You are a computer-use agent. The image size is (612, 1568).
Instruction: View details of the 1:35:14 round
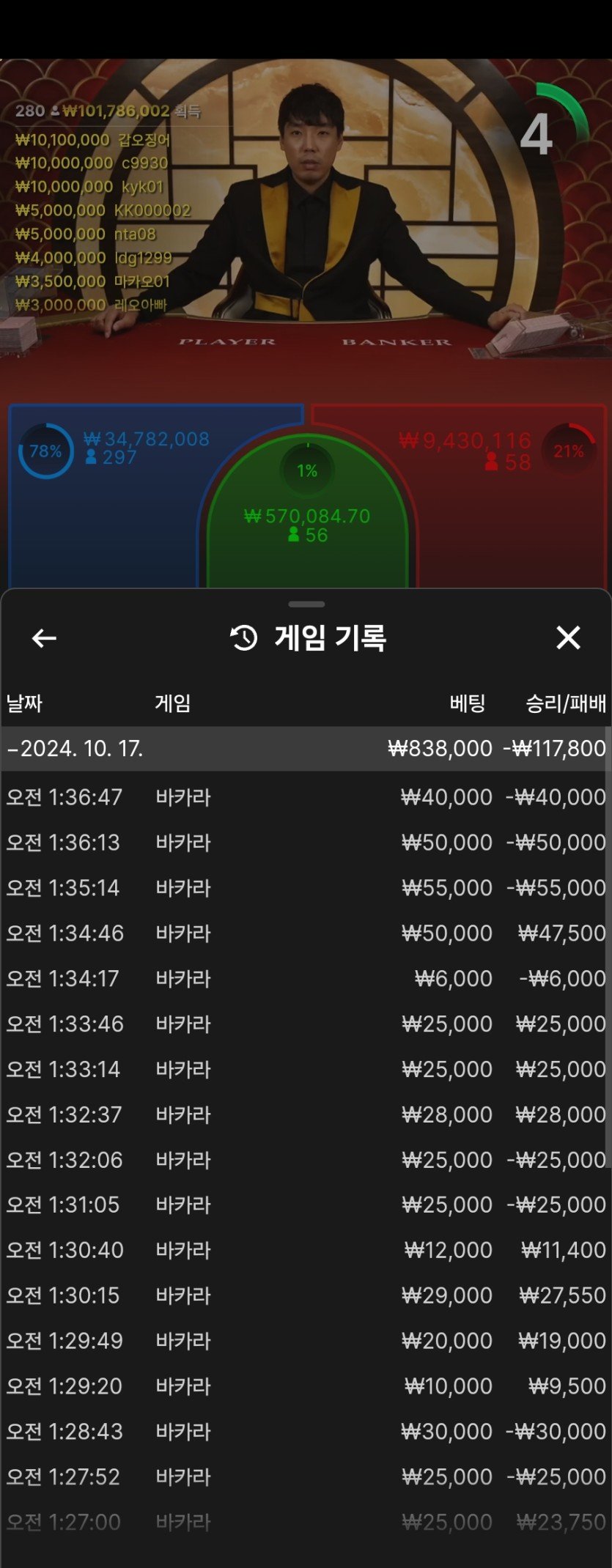point(305,888)
